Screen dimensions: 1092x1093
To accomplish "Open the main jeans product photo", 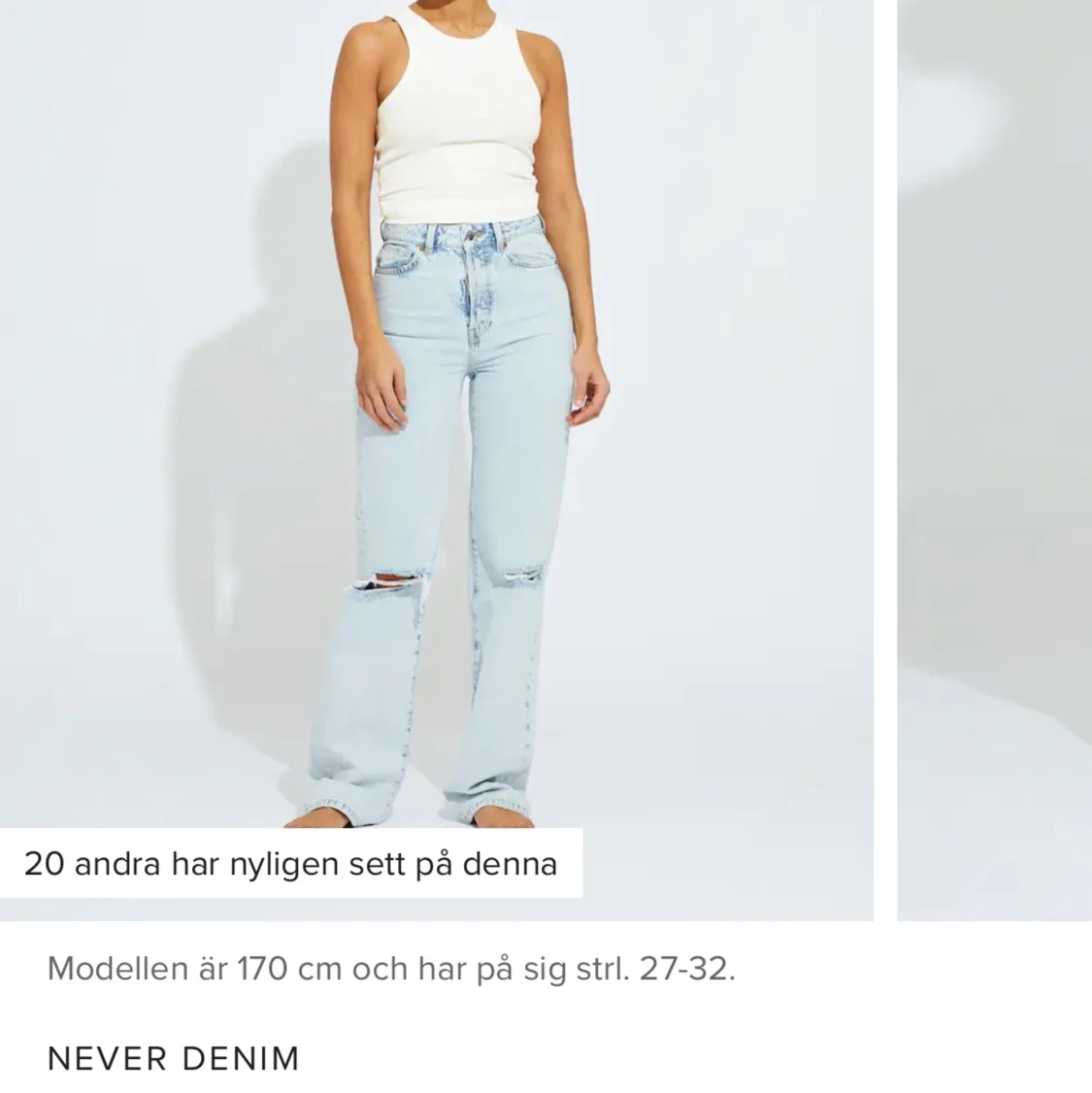I will (x=437, y=408).
